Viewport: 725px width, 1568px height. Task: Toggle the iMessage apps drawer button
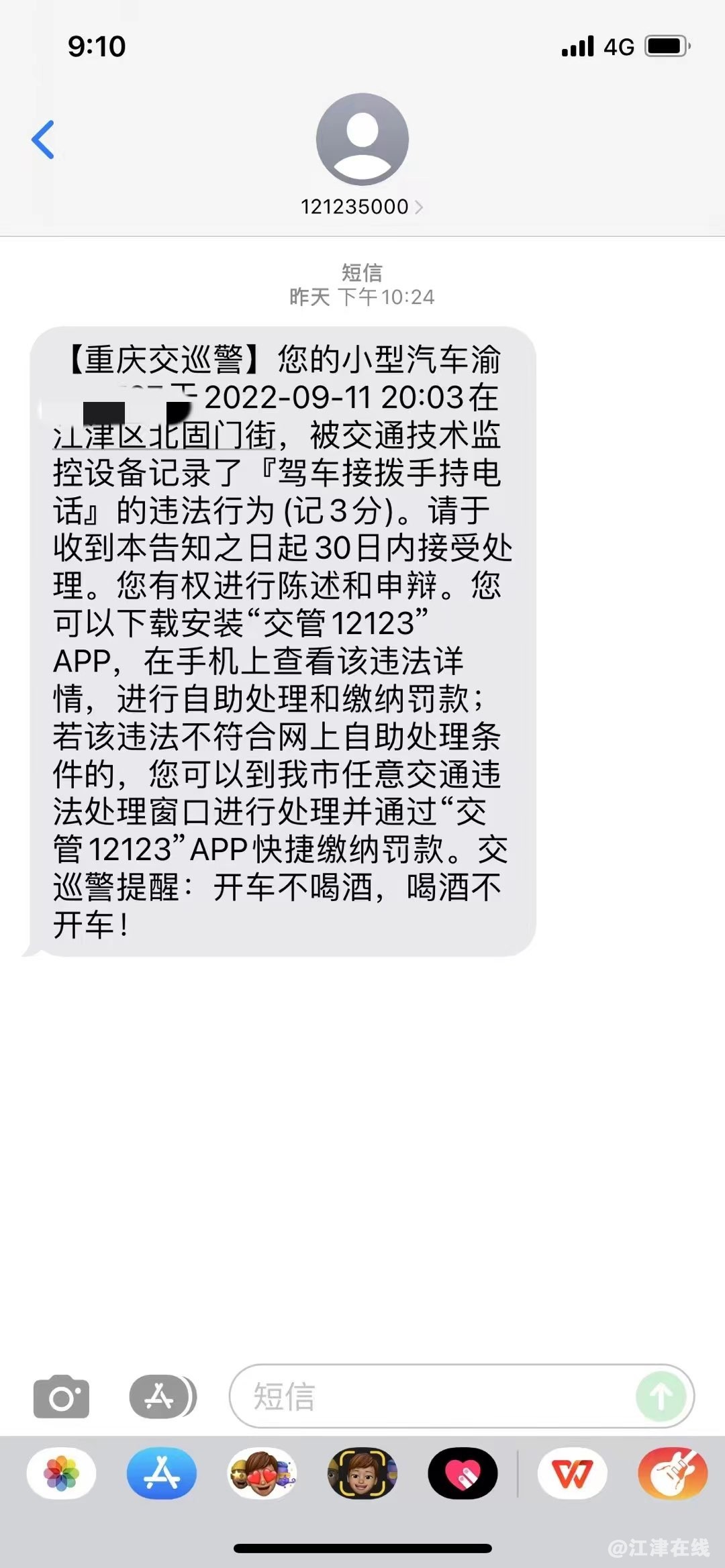click(x=162, y=1396)
